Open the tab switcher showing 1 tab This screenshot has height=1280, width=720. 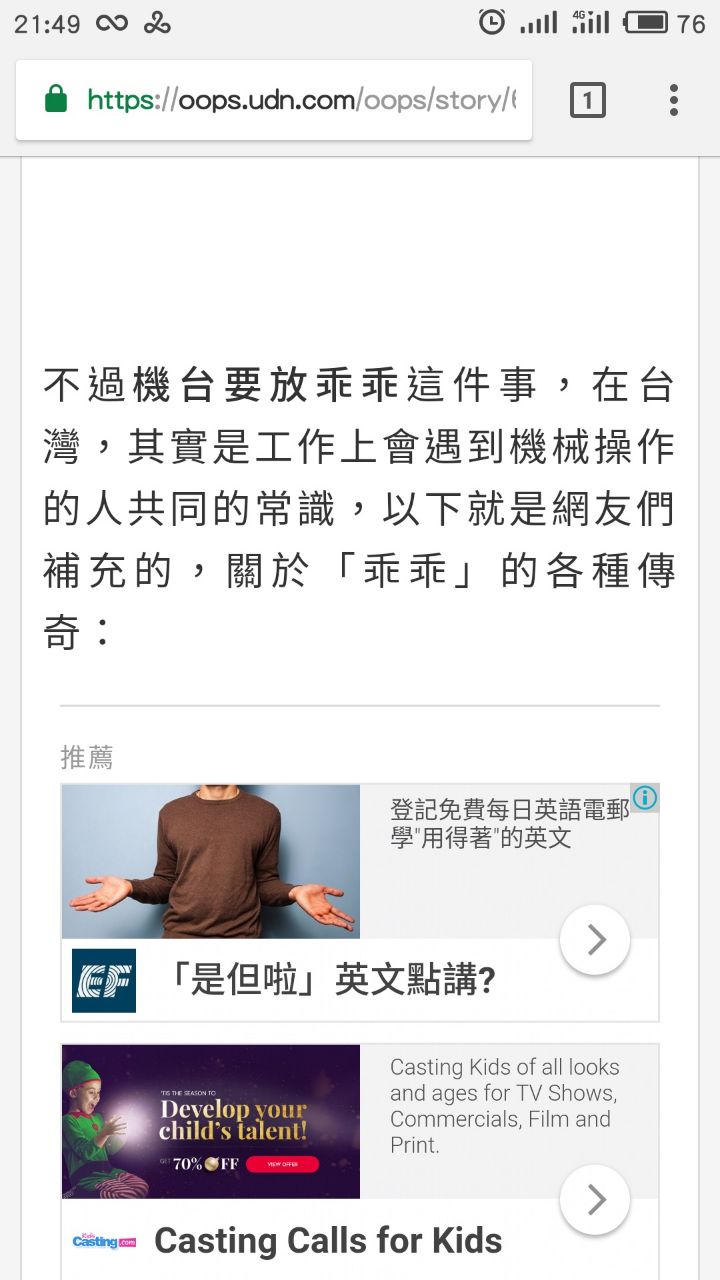click(x=587, y=100)
